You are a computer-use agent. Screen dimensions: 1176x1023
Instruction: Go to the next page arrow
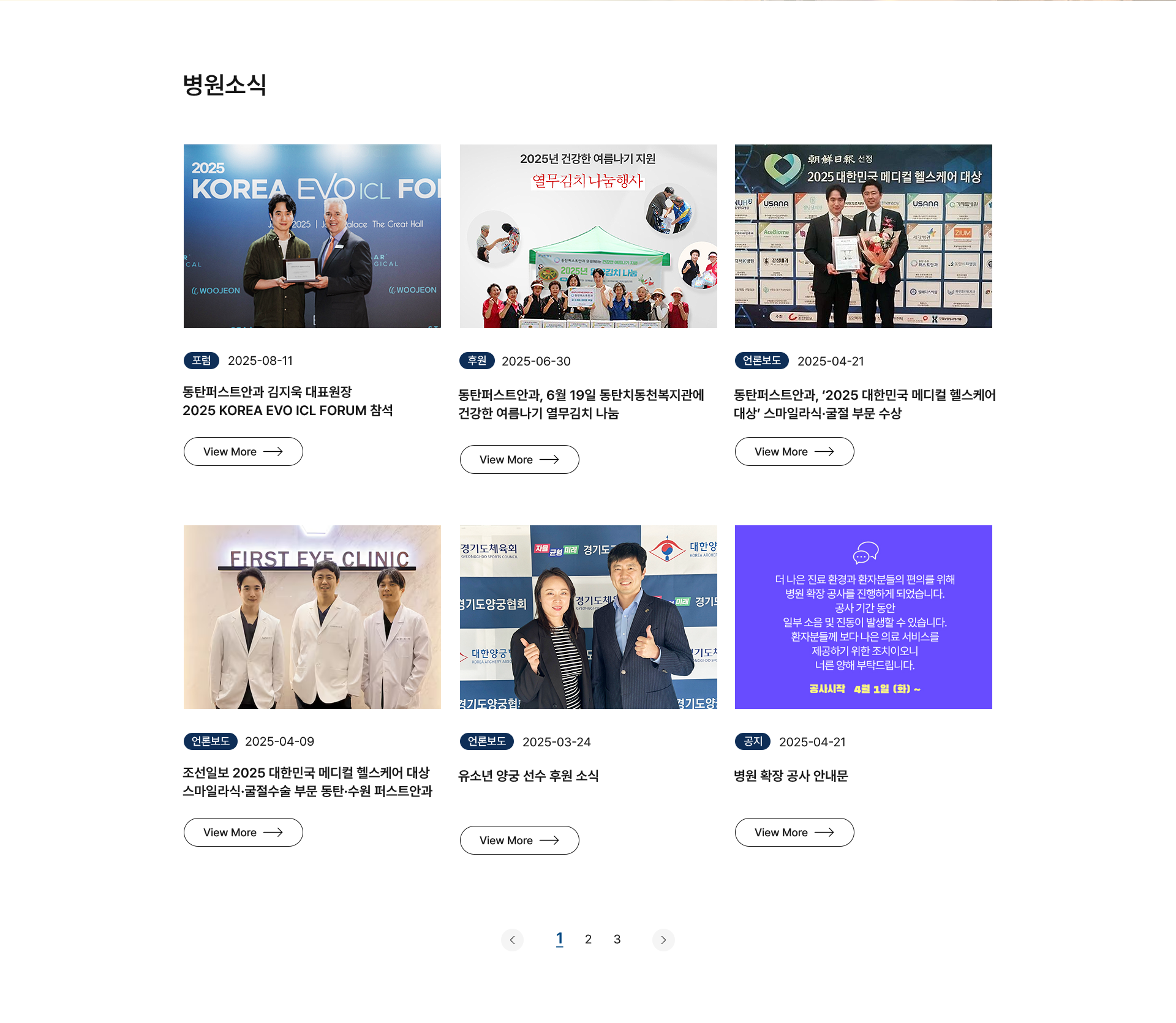pyautogui.click(x=663, y=940)
